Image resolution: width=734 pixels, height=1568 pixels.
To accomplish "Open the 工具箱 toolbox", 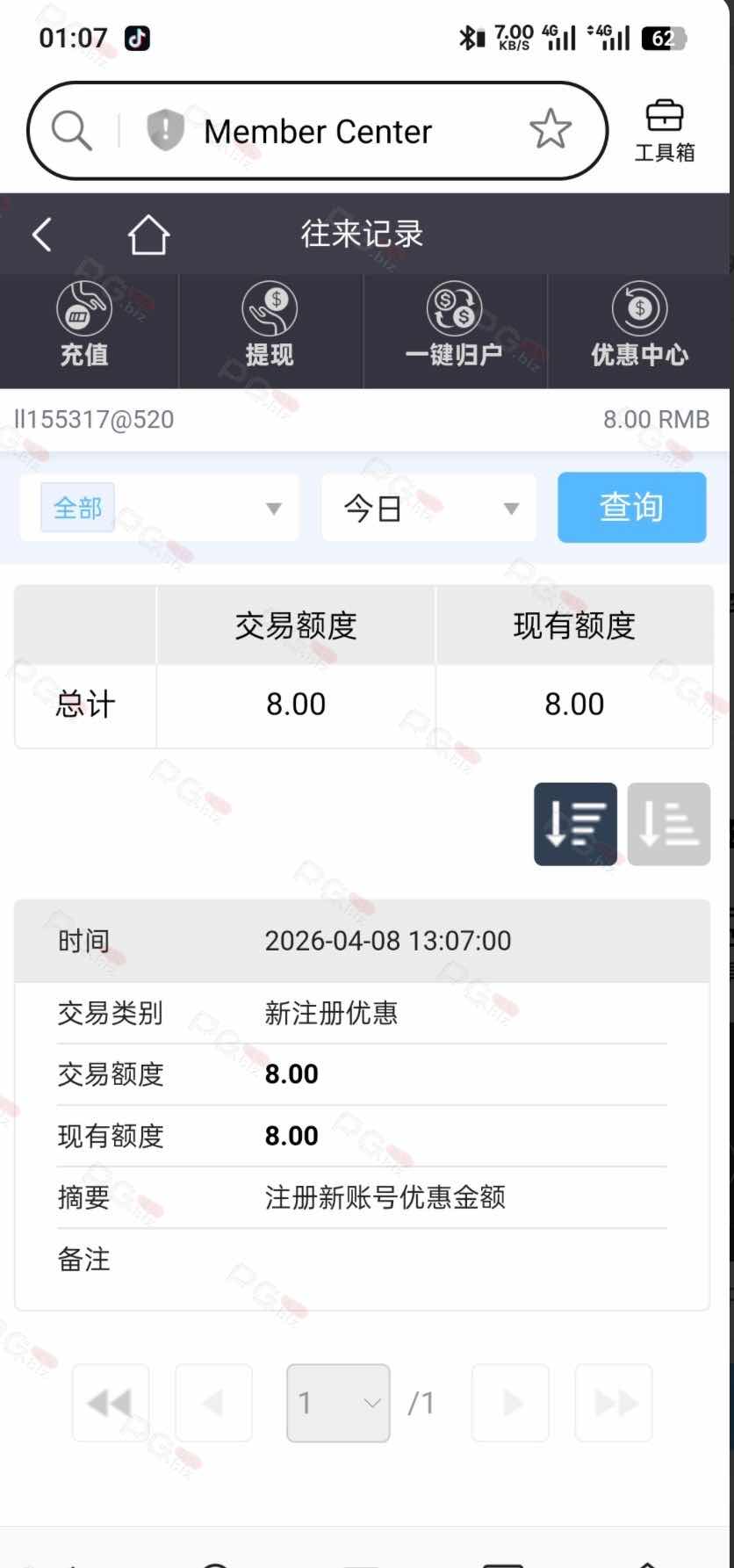I will (x=665, y=131).
